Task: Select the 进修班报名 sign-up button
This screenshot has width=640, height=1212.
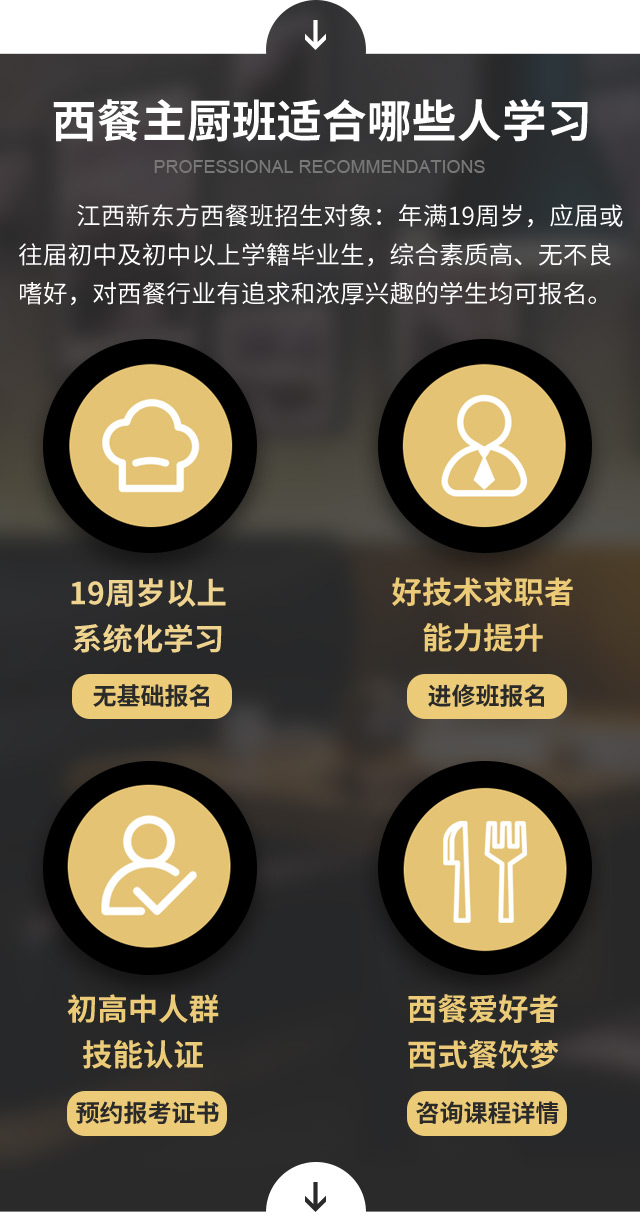Action: click(x=487, y=696)
